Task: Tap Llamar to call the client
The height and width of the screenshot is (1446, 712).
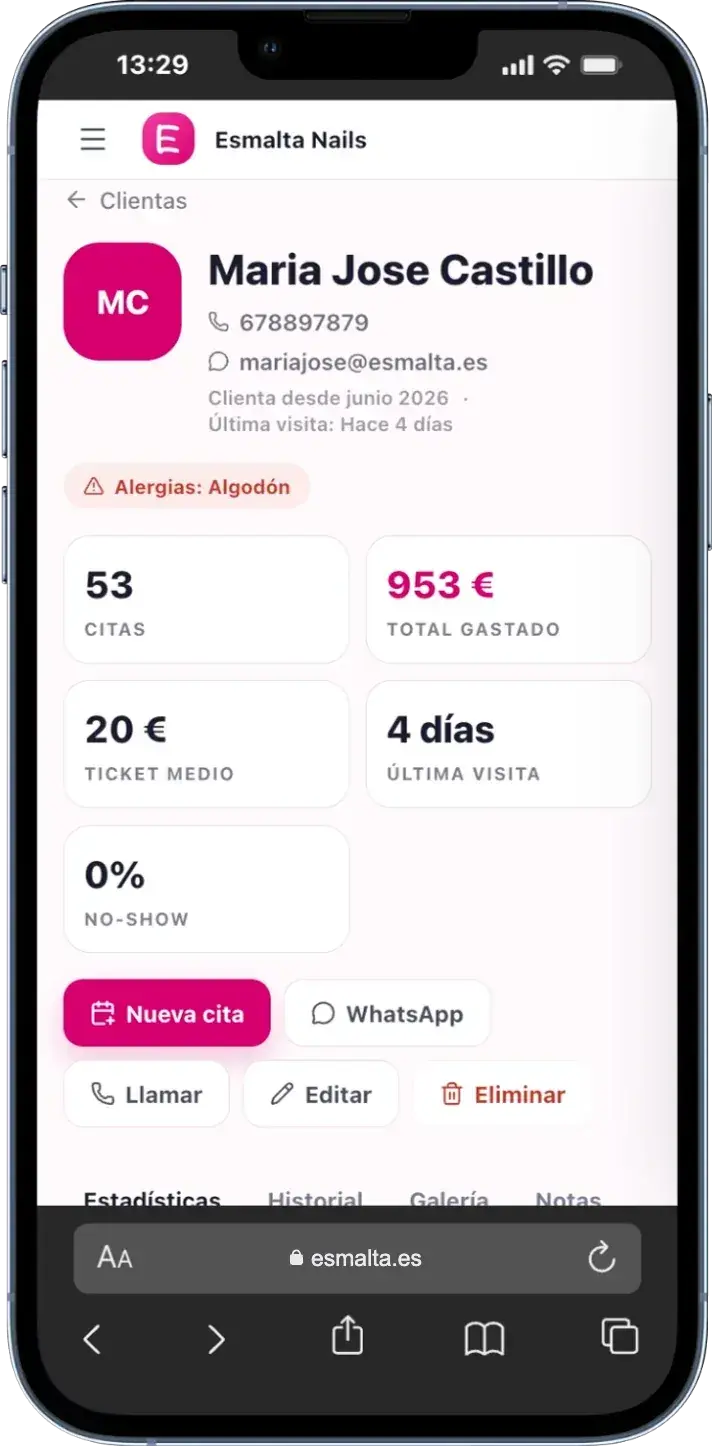Action: coord(146,1094)
